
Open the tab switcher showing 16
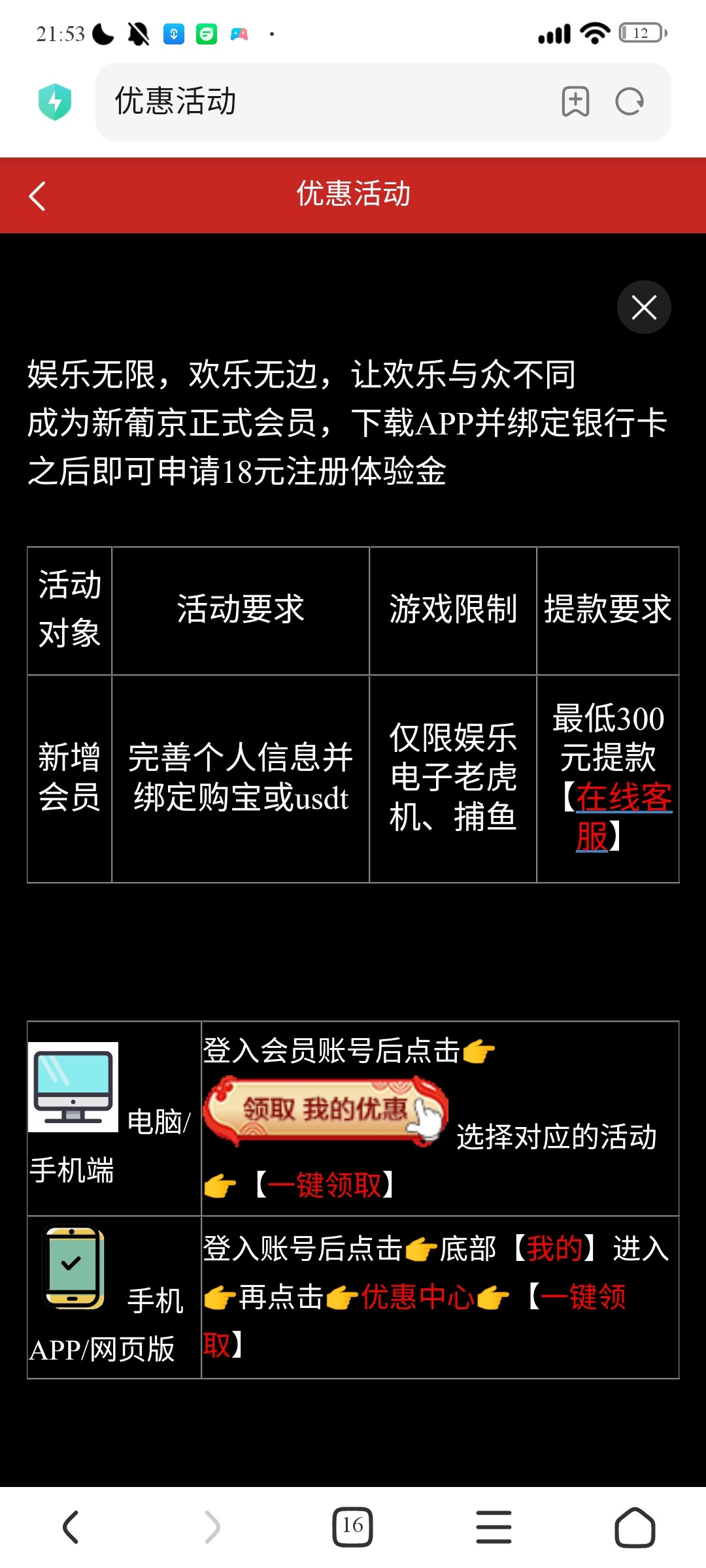coord(352,1527)
